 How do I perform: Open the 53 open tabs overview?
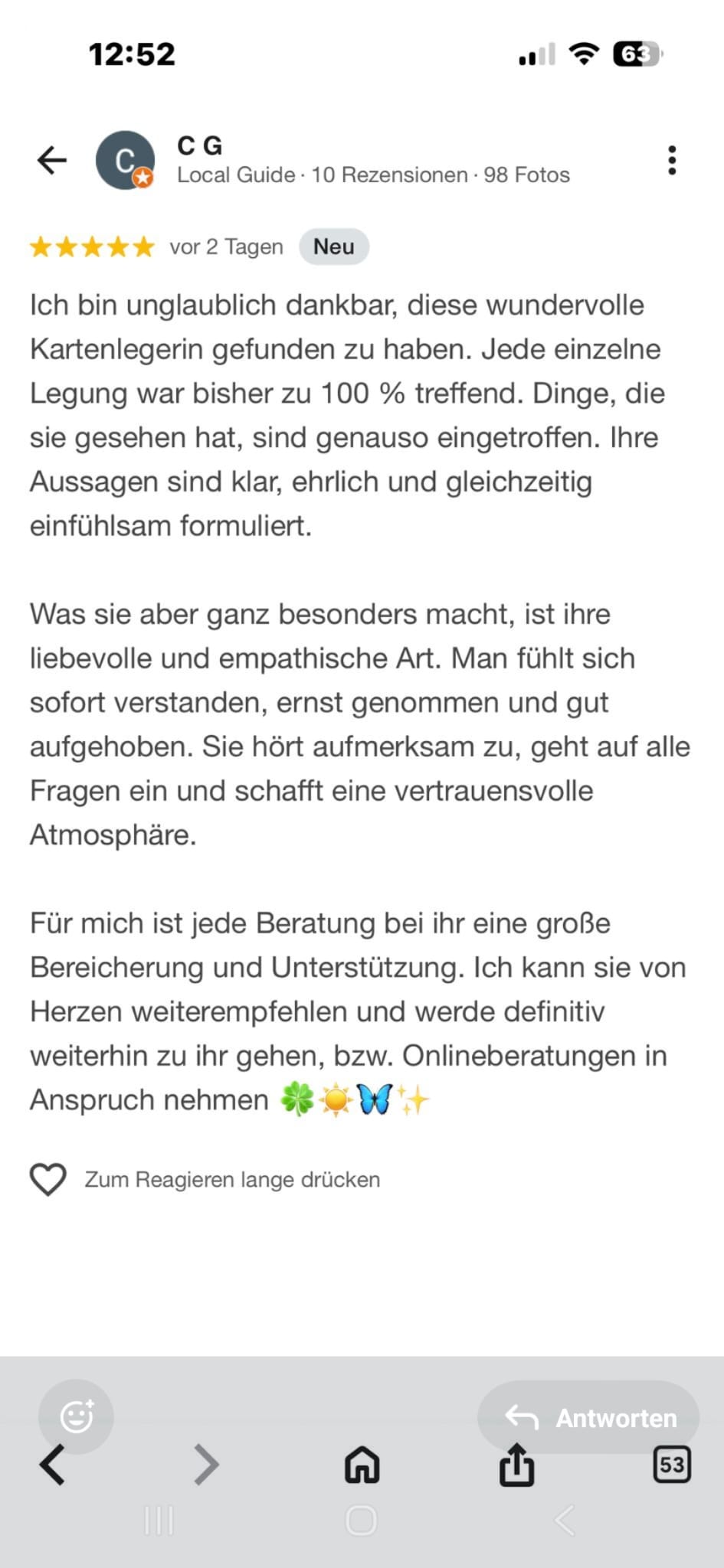(672, 1465)
